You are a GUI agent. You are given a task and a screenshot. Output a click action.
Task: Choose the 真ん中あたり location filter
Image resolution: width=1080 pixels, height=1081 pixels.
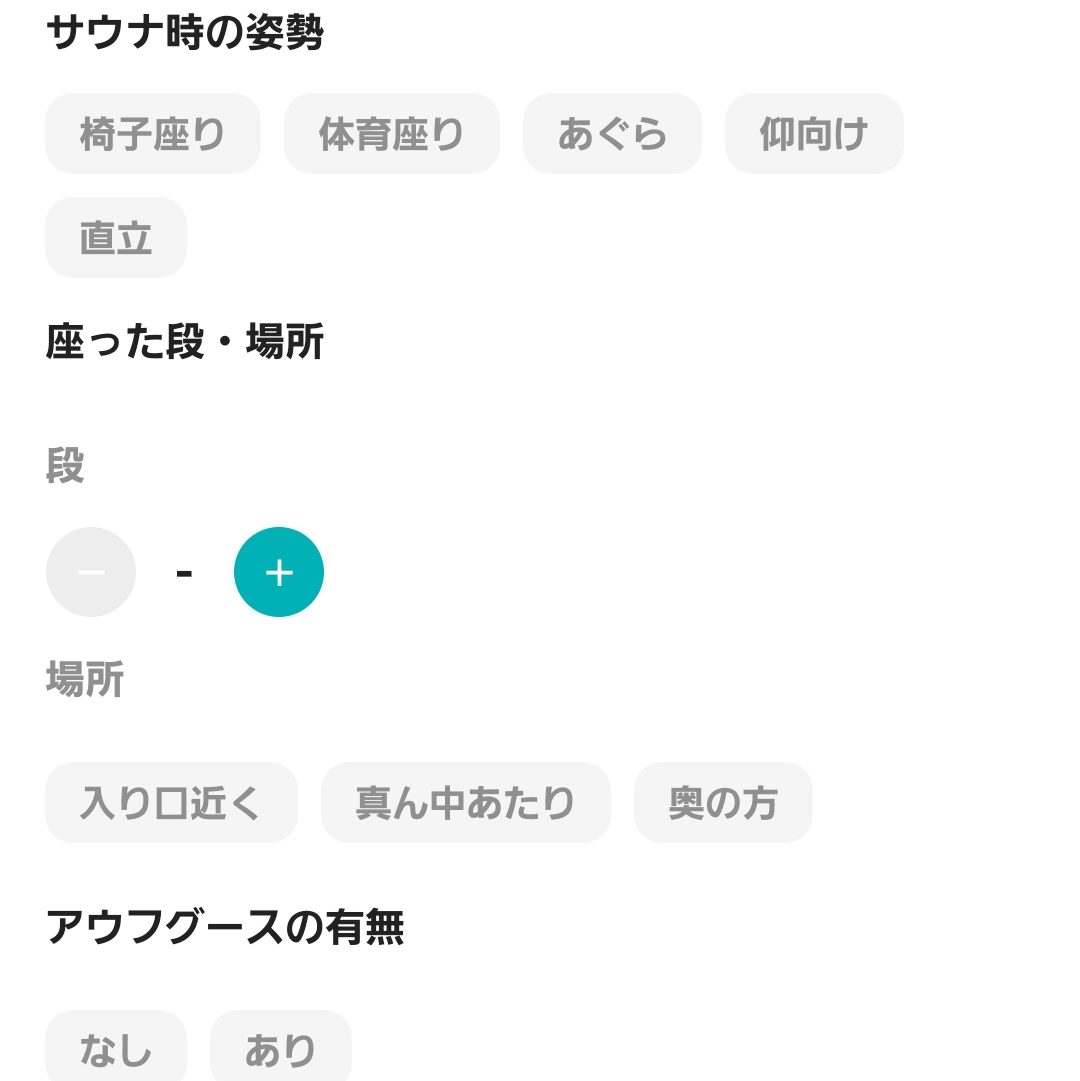click(x=466, y=802)
